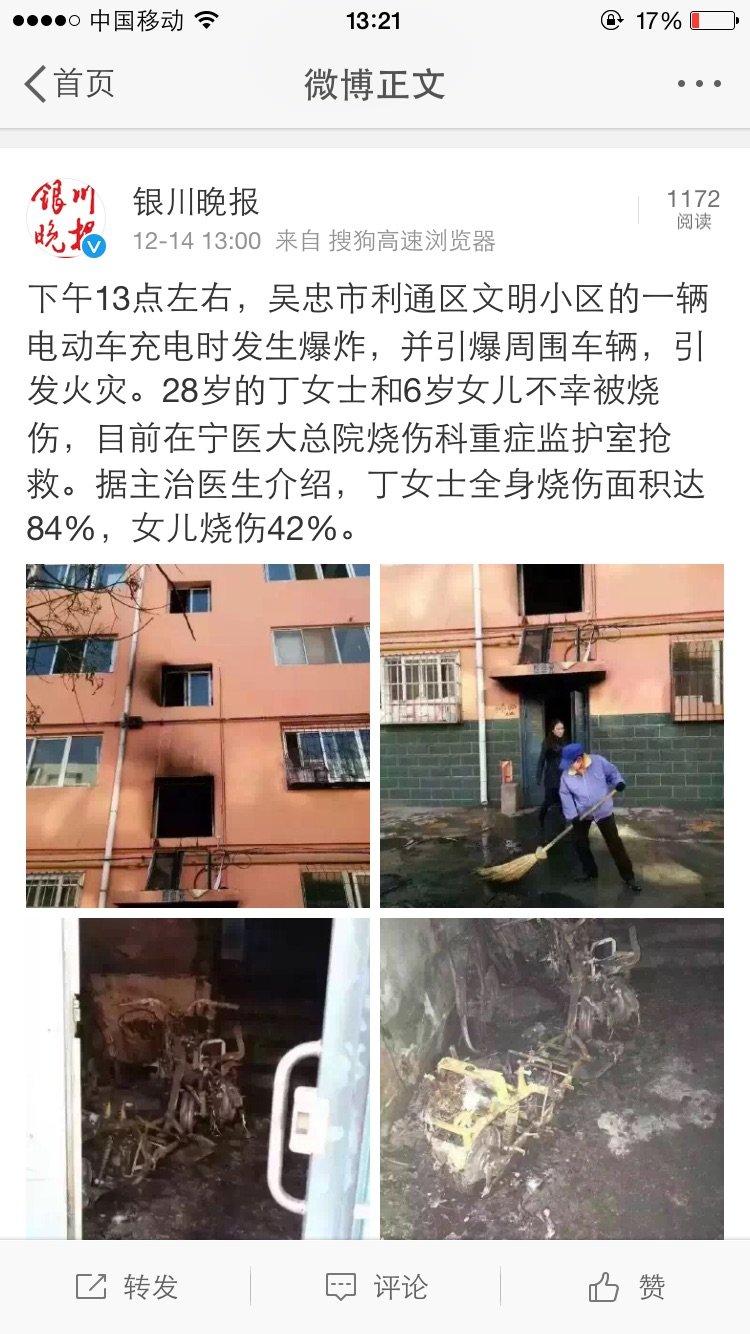
Task: Open the photo of the burnt apartment windows
Action: (x=198, y=736)
